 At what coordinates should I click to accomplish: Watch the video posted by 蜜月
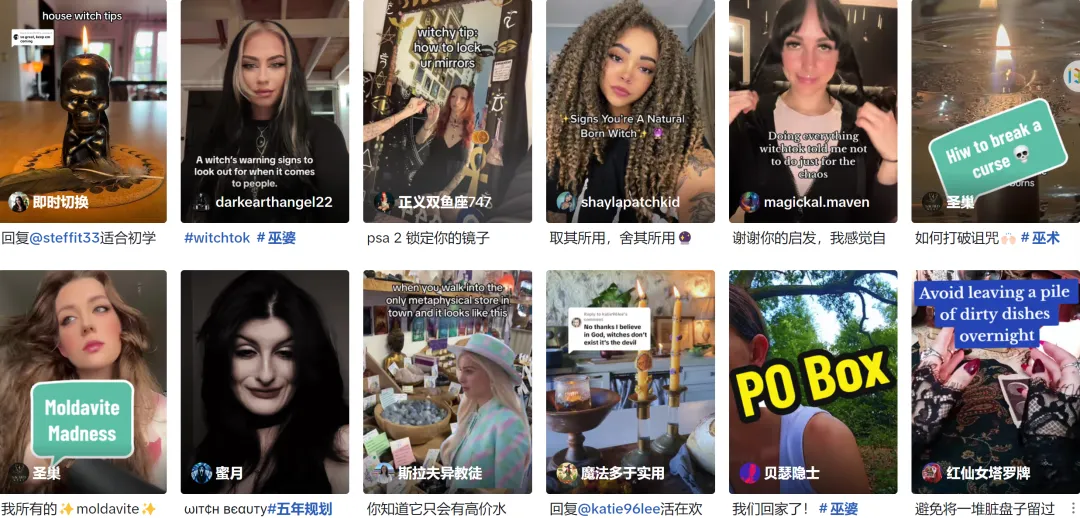[265, 381]
